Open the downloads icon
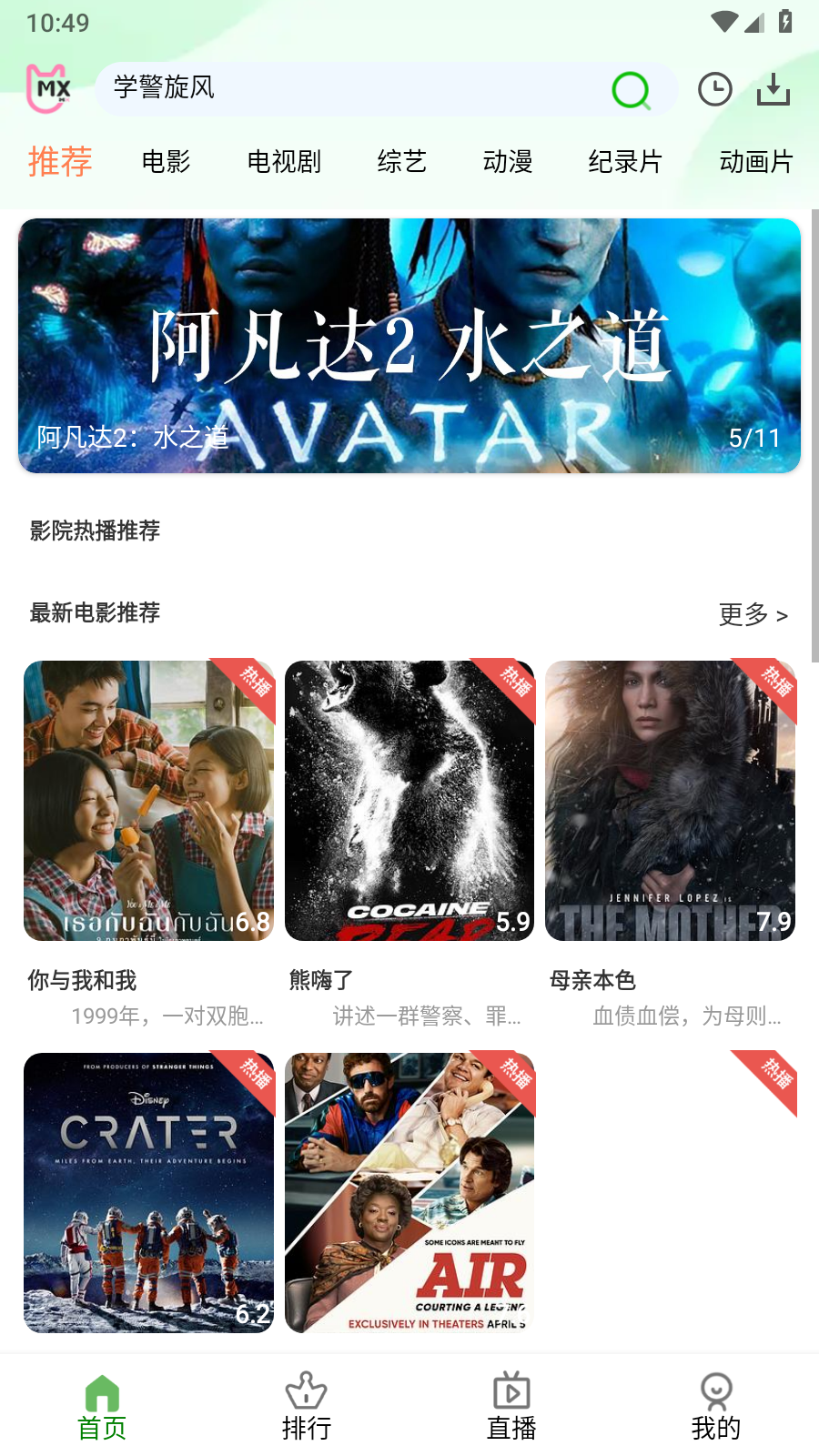Image resolution: width=819 pixels, height=1456 pixels. [773, 89]
